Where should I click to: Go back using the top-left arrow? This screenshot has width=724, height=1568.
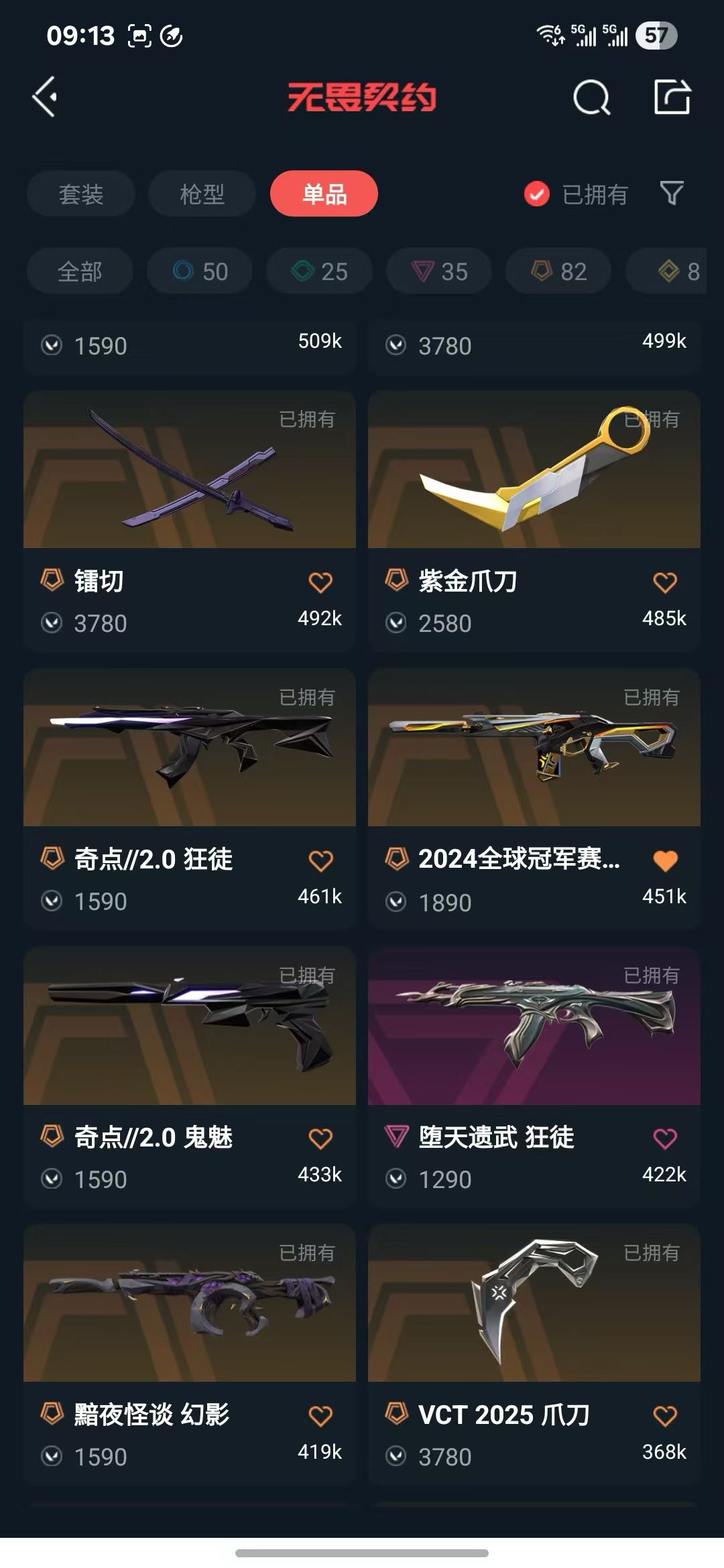click(45, 97)
